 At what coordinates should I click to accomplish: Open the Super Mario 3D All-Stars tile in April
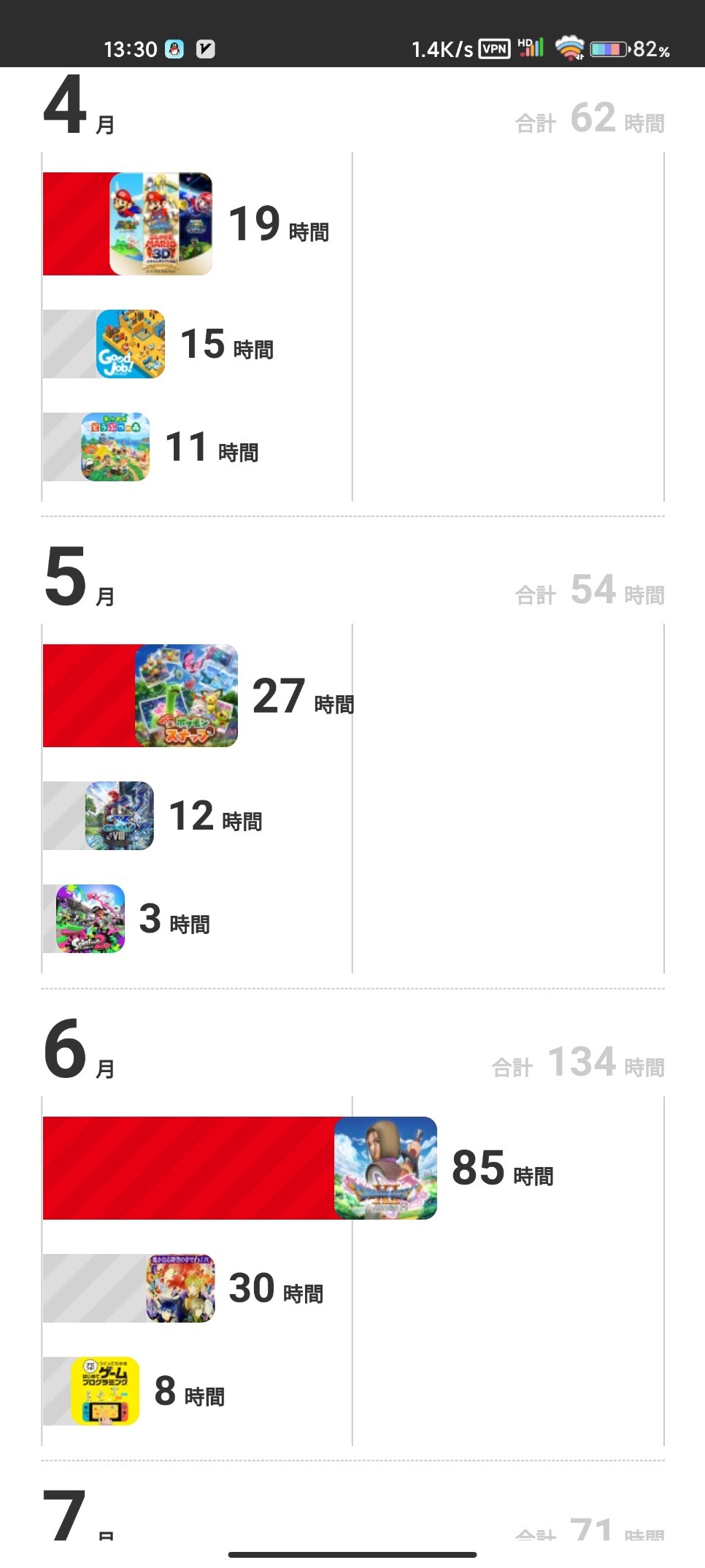[x=161, y=223]
